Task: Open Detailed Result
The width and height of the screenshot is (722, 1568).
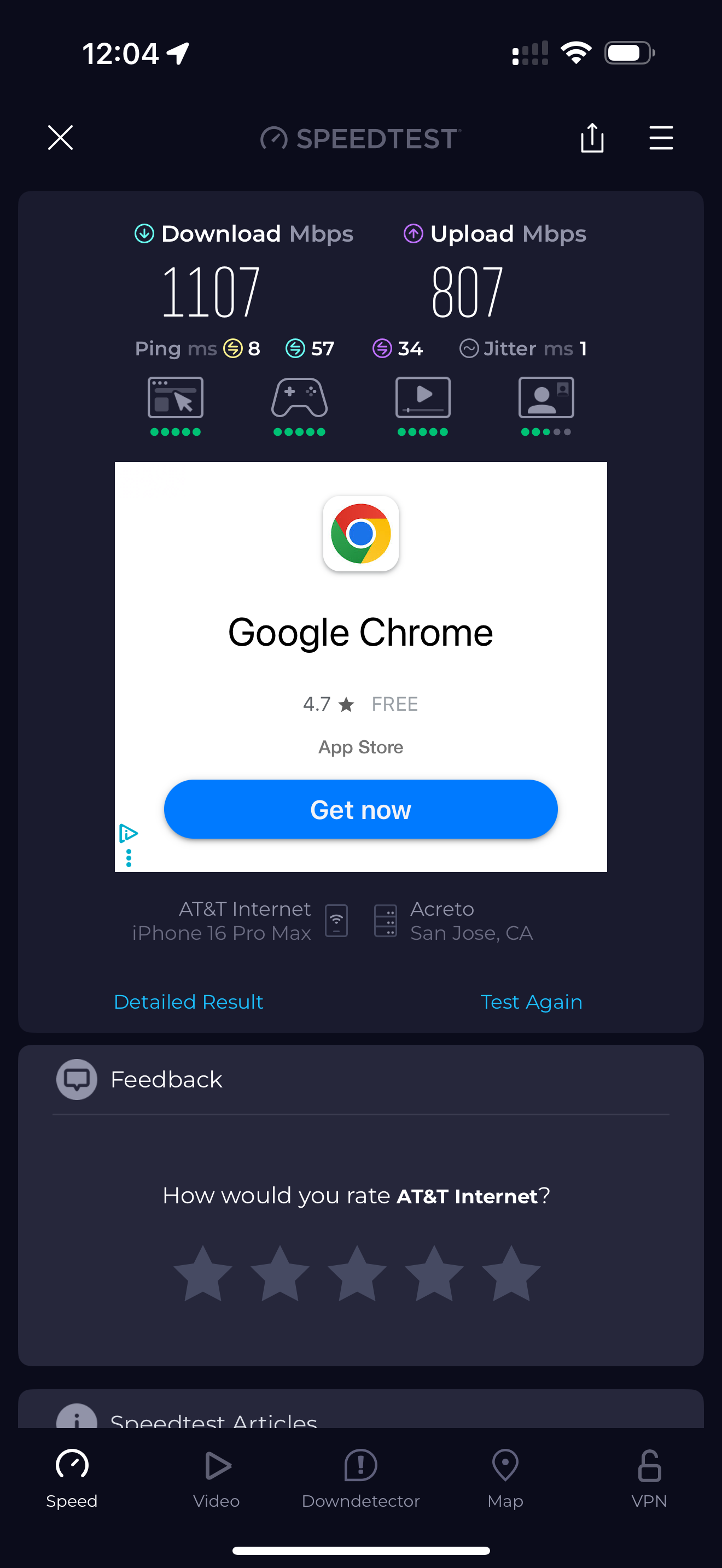Action: tap(188, 1001)
